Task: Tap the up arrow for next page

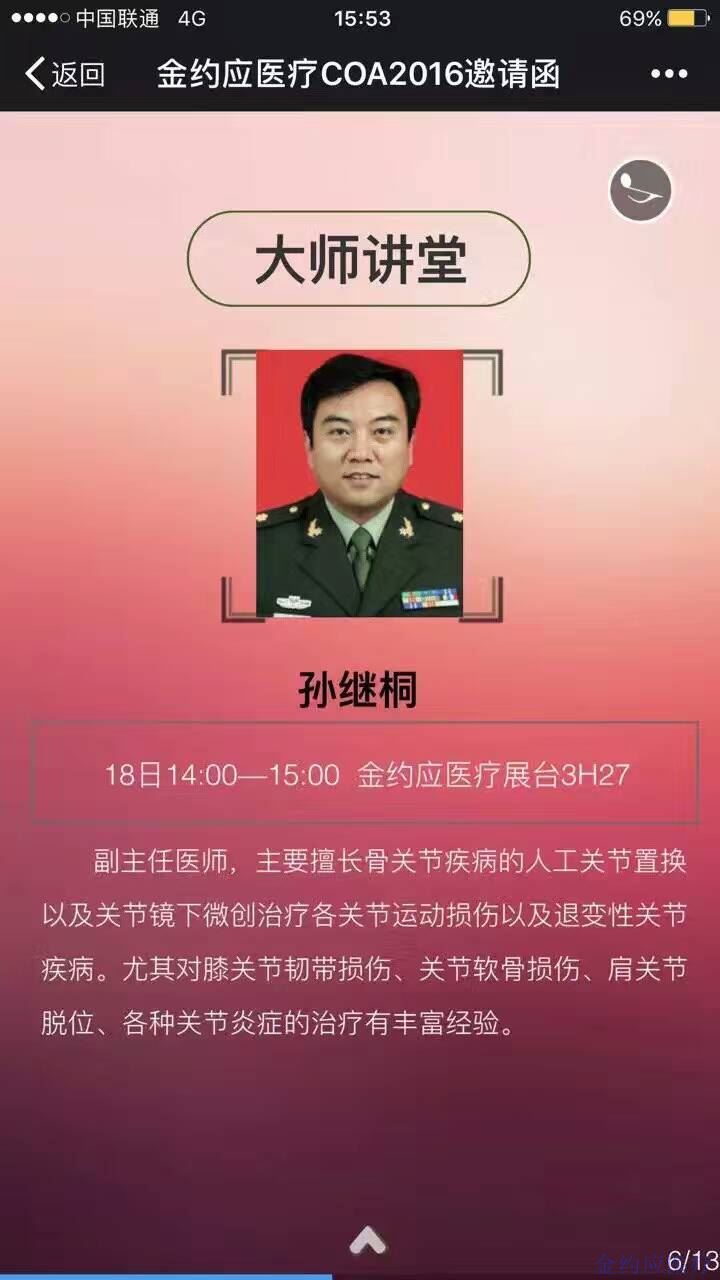Action: pyautogui.click(x=367, y=1240)
